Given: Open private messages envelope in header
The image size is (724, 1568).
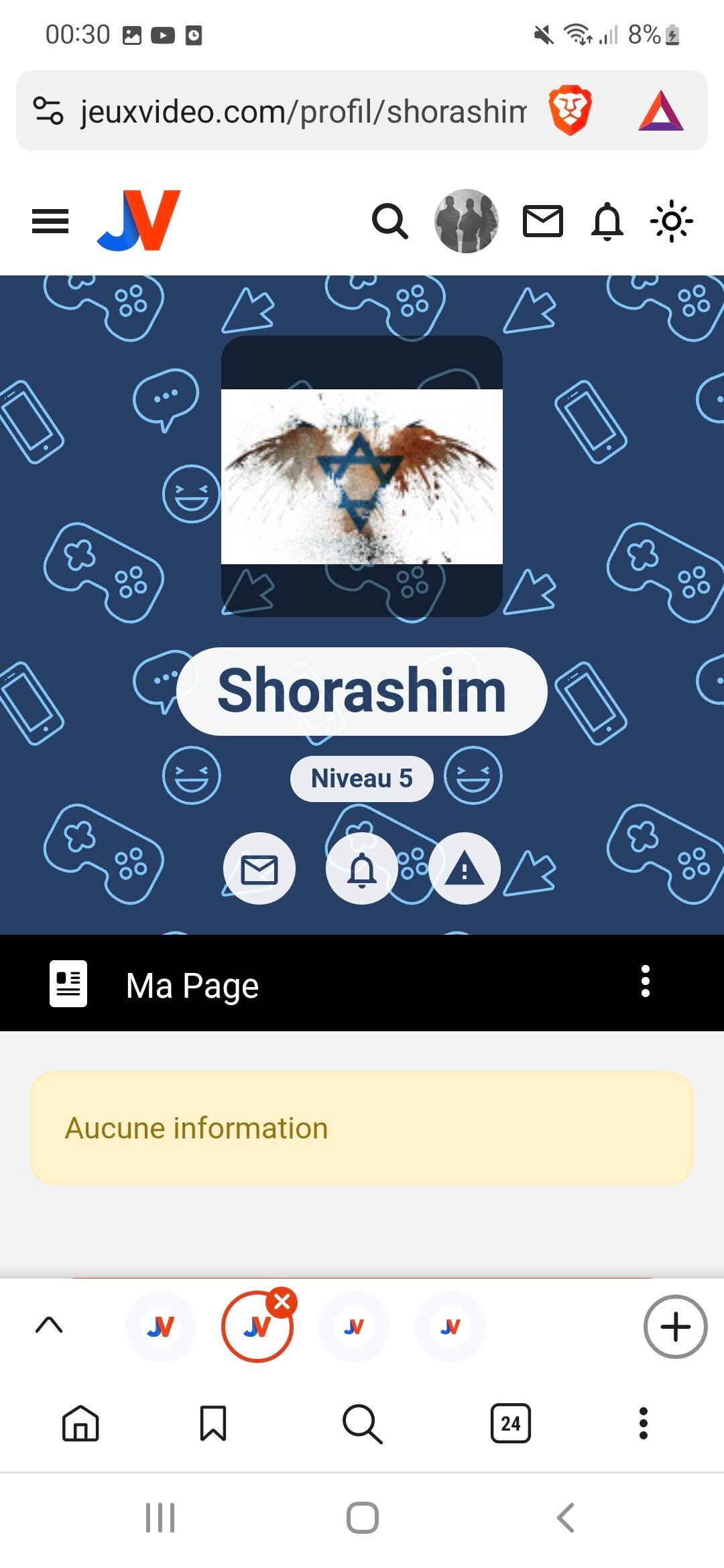Looking at the screenshot, I should click(x=542, y=221).
